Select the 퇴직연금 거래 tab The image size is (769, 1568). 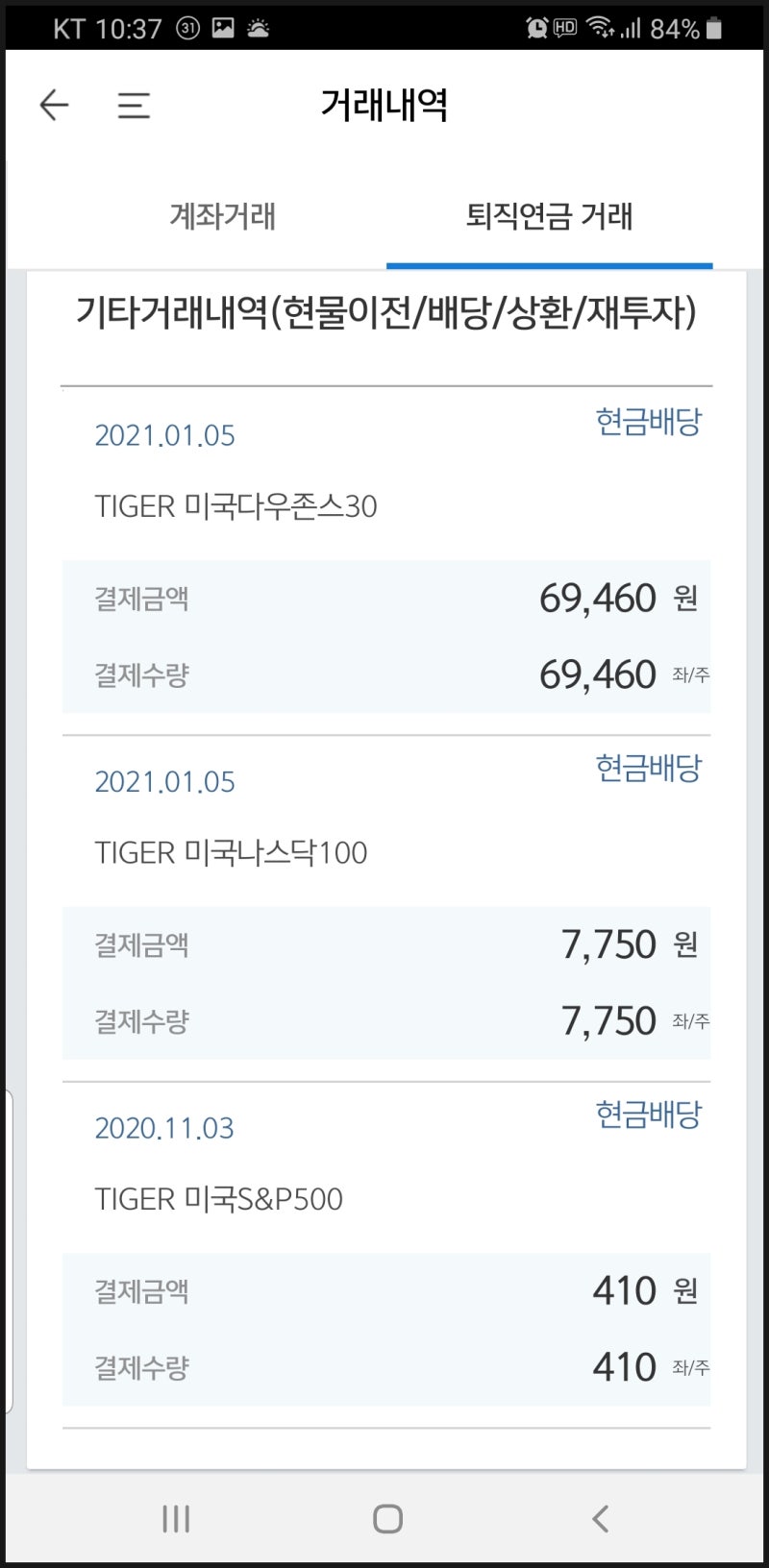(x=549, y=216)
